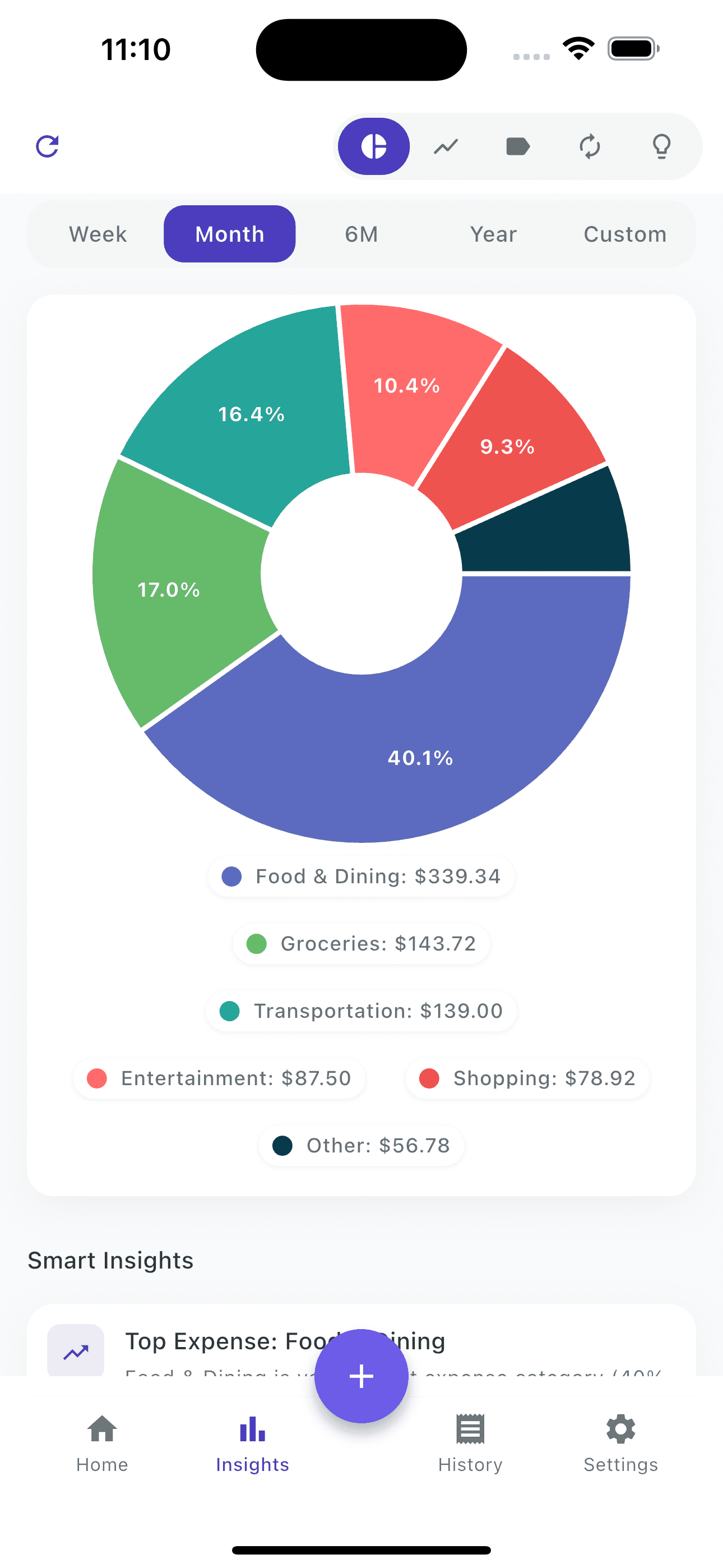723x1568 pixels.
Task: Tap the recurring transactions sync icon
Action: tap(590, 146)
